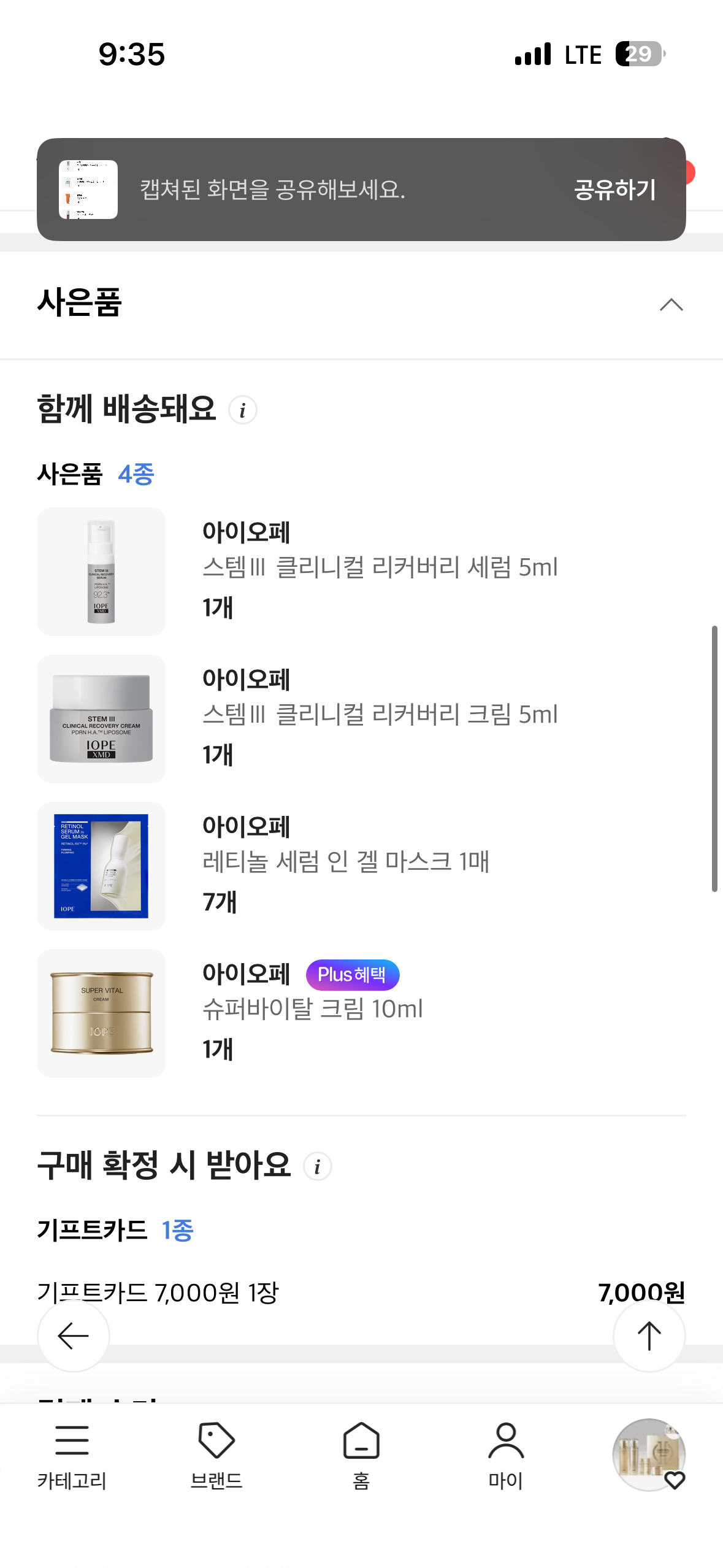Viewport: 723px width, 1568px height.
Task: Tap 공유하기 to share the captured screen
Action: coord(614,190)
